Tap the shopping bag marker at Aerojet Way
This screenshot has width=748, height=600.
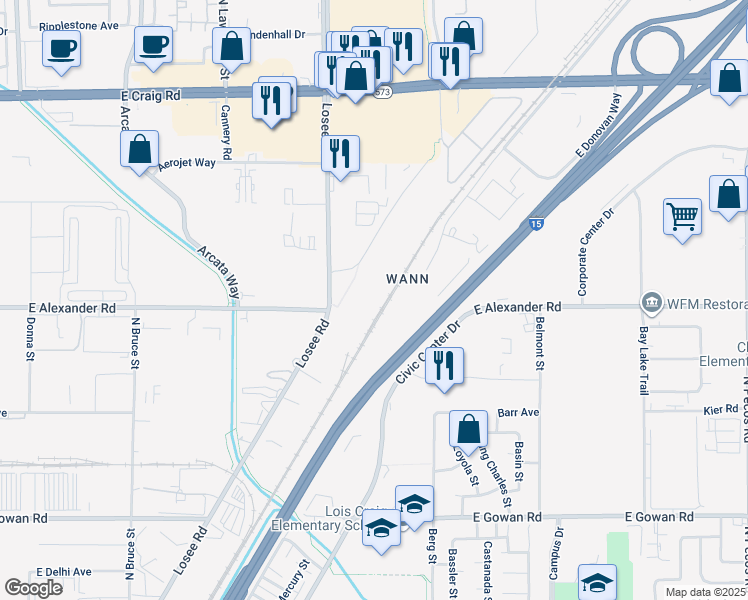pos(139,150)
